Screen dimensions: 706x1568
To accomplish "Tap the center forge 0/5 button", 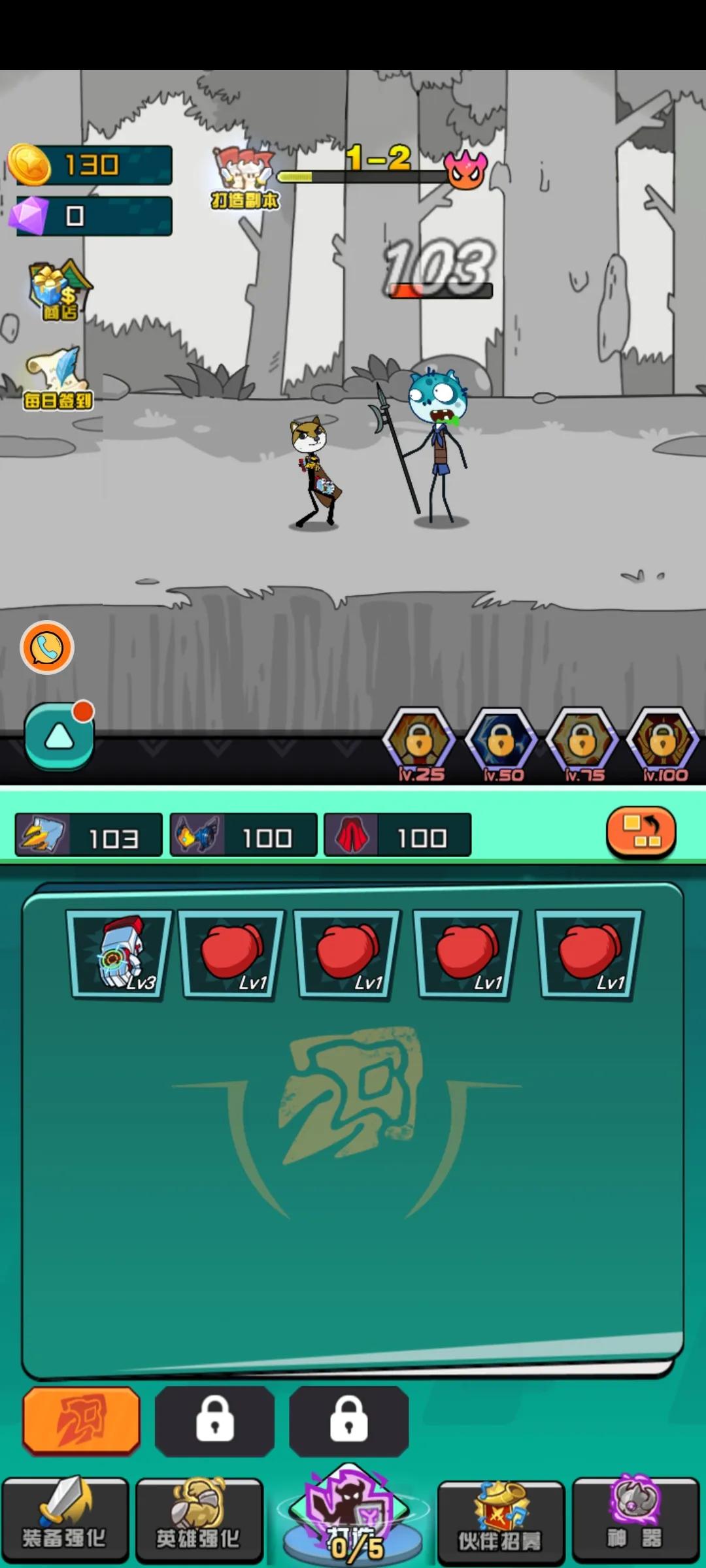I will pyautogui.click(x=353, y=1516).
